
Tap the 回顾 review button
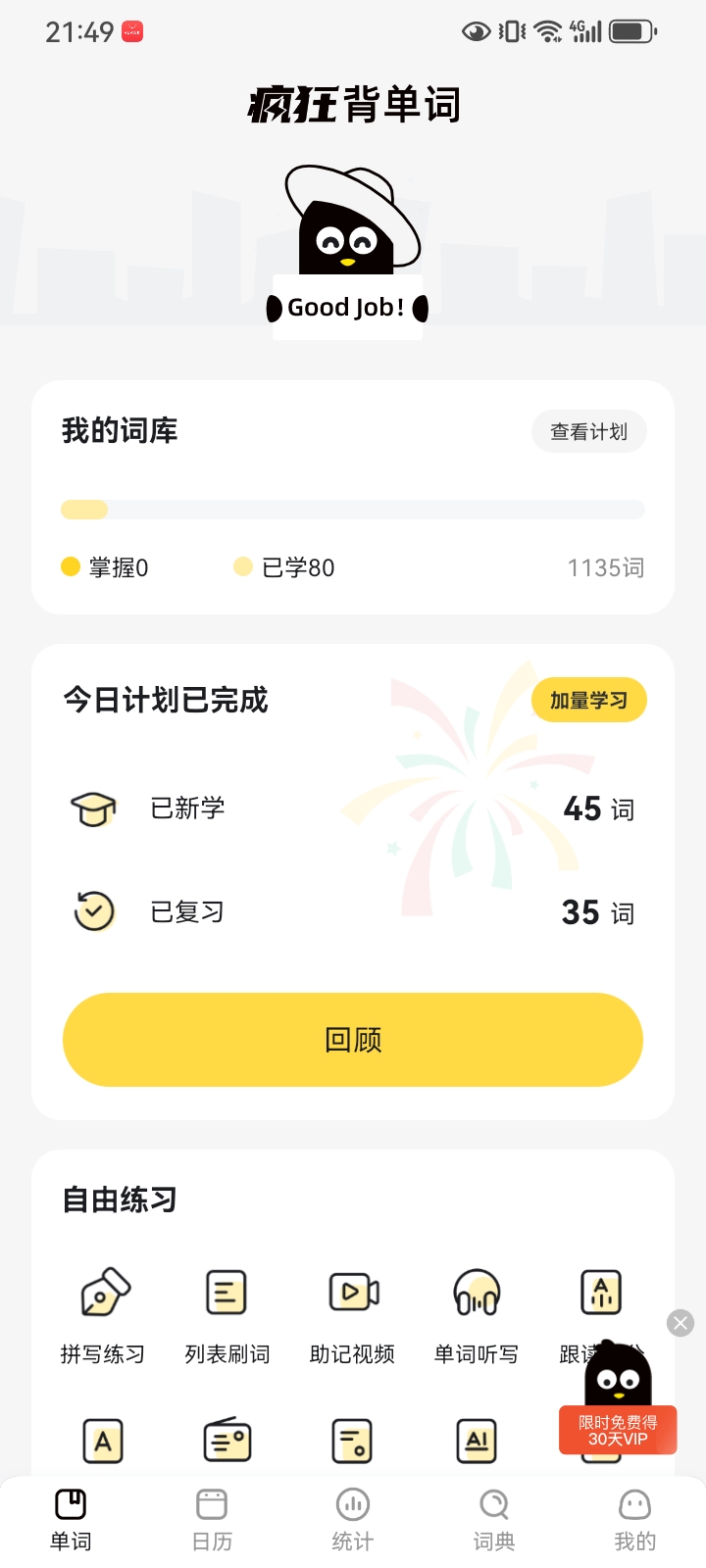(353, 1040)
